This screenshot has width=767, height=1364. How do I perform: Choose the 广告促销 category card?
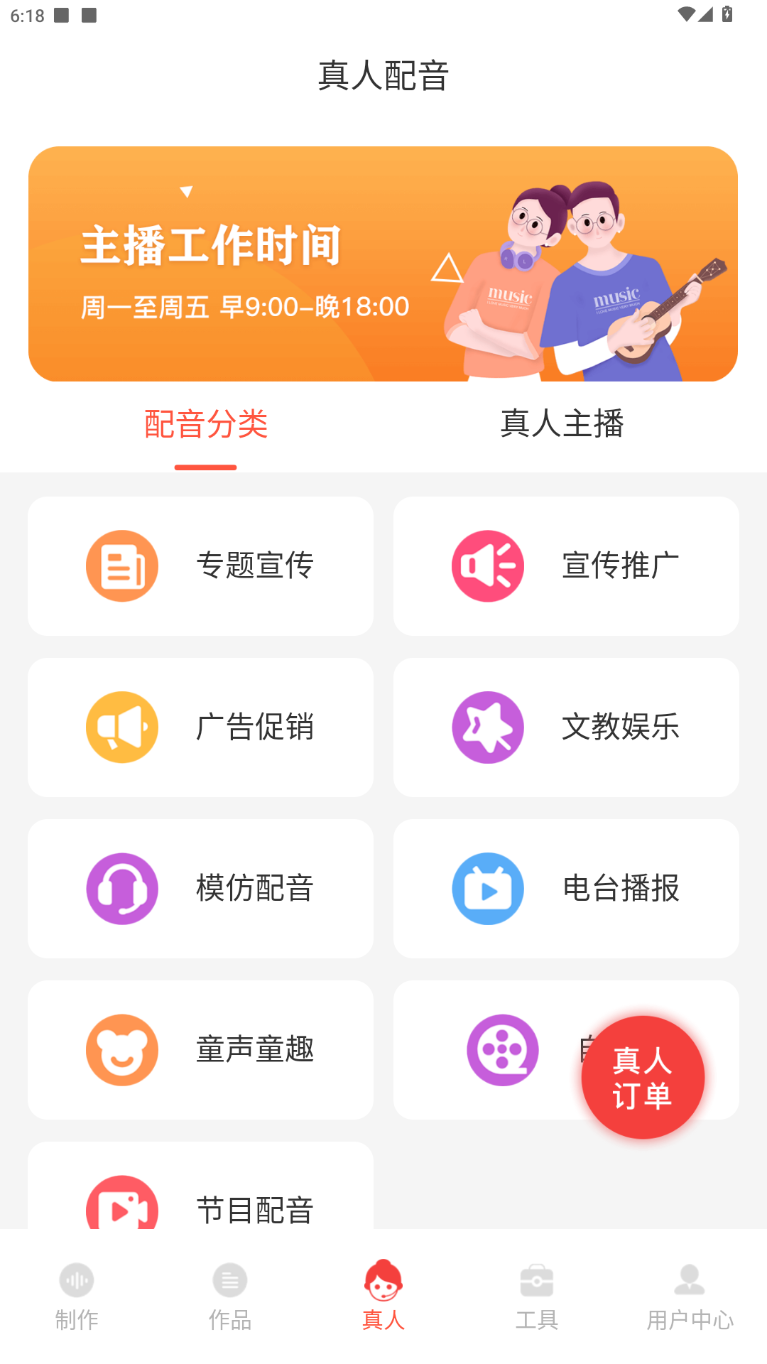click(200, 727)
